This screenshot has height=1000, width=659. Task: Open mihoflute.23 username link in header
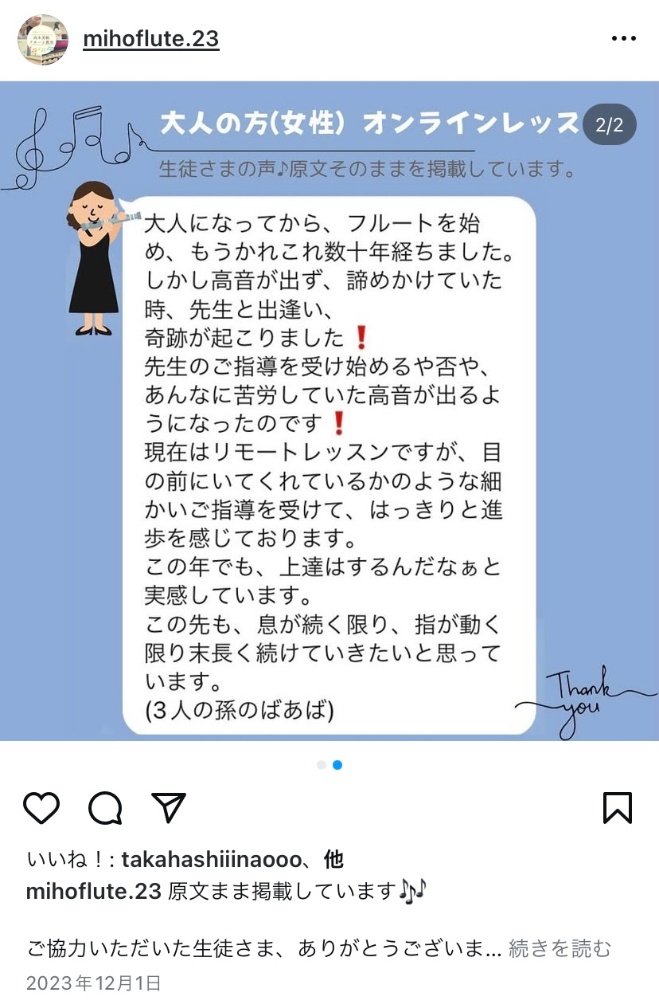(x=150, y=39)
